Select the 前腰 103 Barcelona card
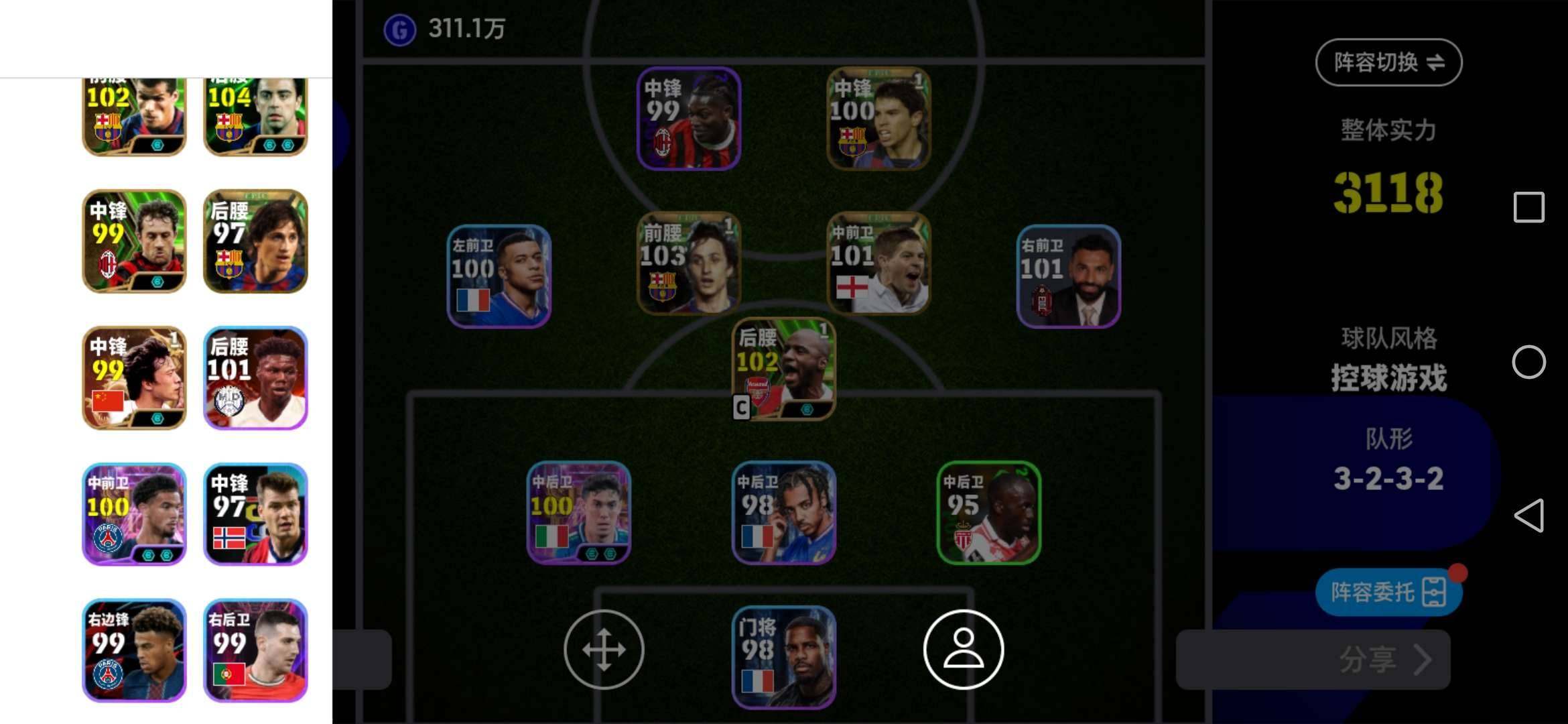1568x724 pixels. 689,263
